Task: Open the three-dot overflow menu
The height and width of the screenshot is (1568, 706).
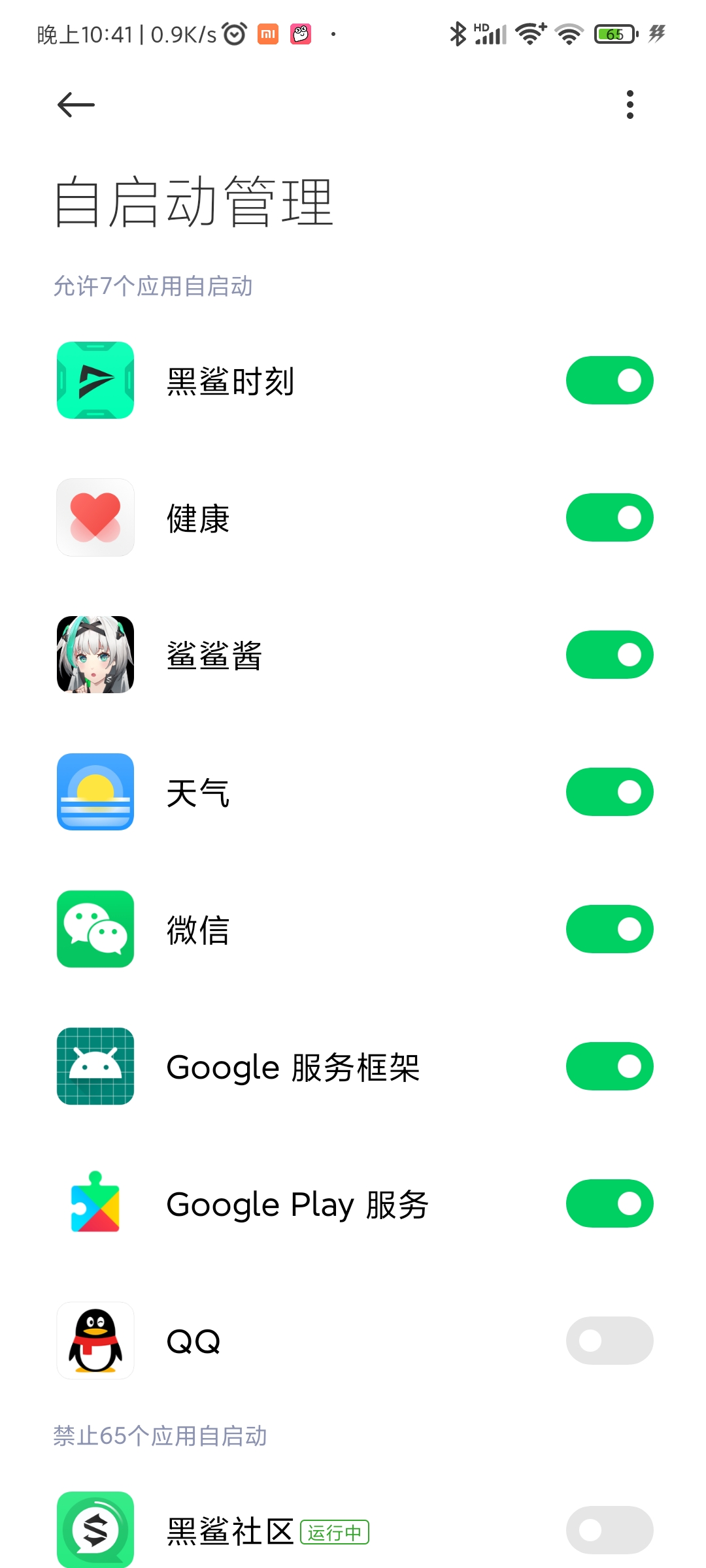Action: (x=630, y=105)
